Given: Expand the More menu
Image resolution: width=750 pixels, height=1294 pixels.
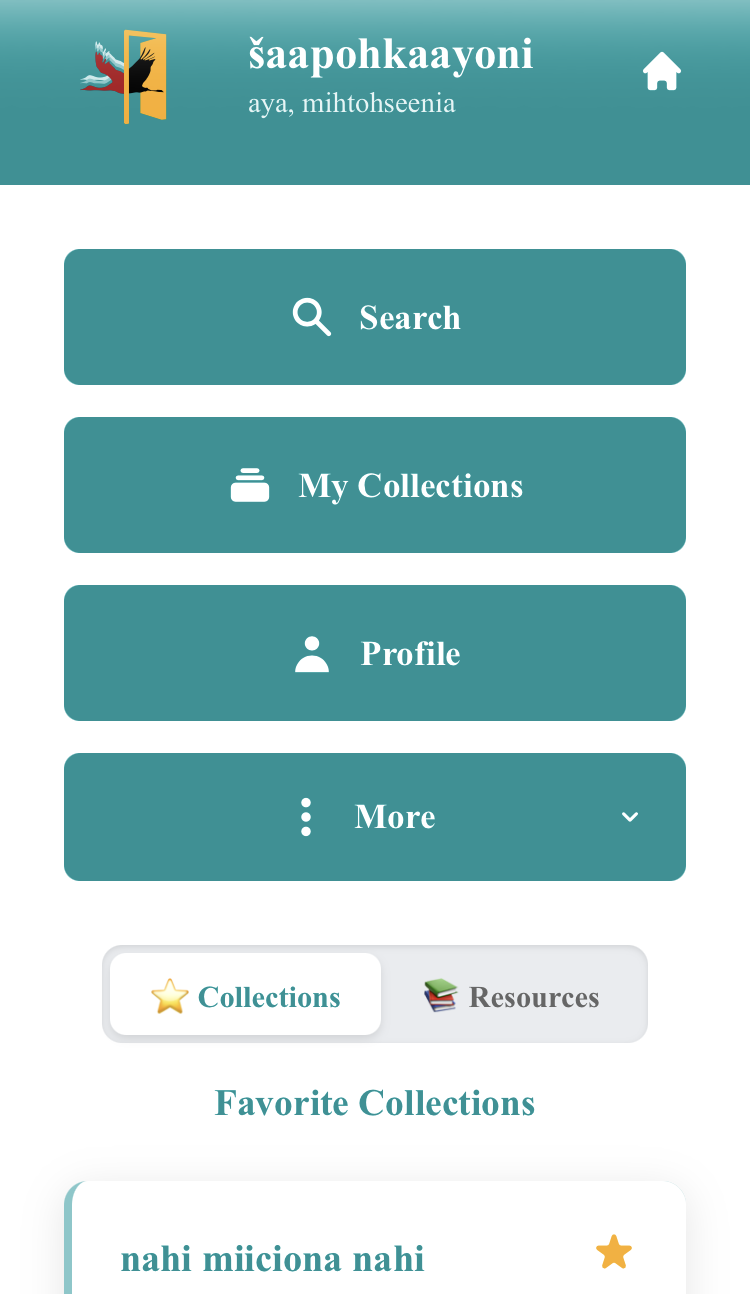Looking at the screenshot, I should [x=375, y=817].
